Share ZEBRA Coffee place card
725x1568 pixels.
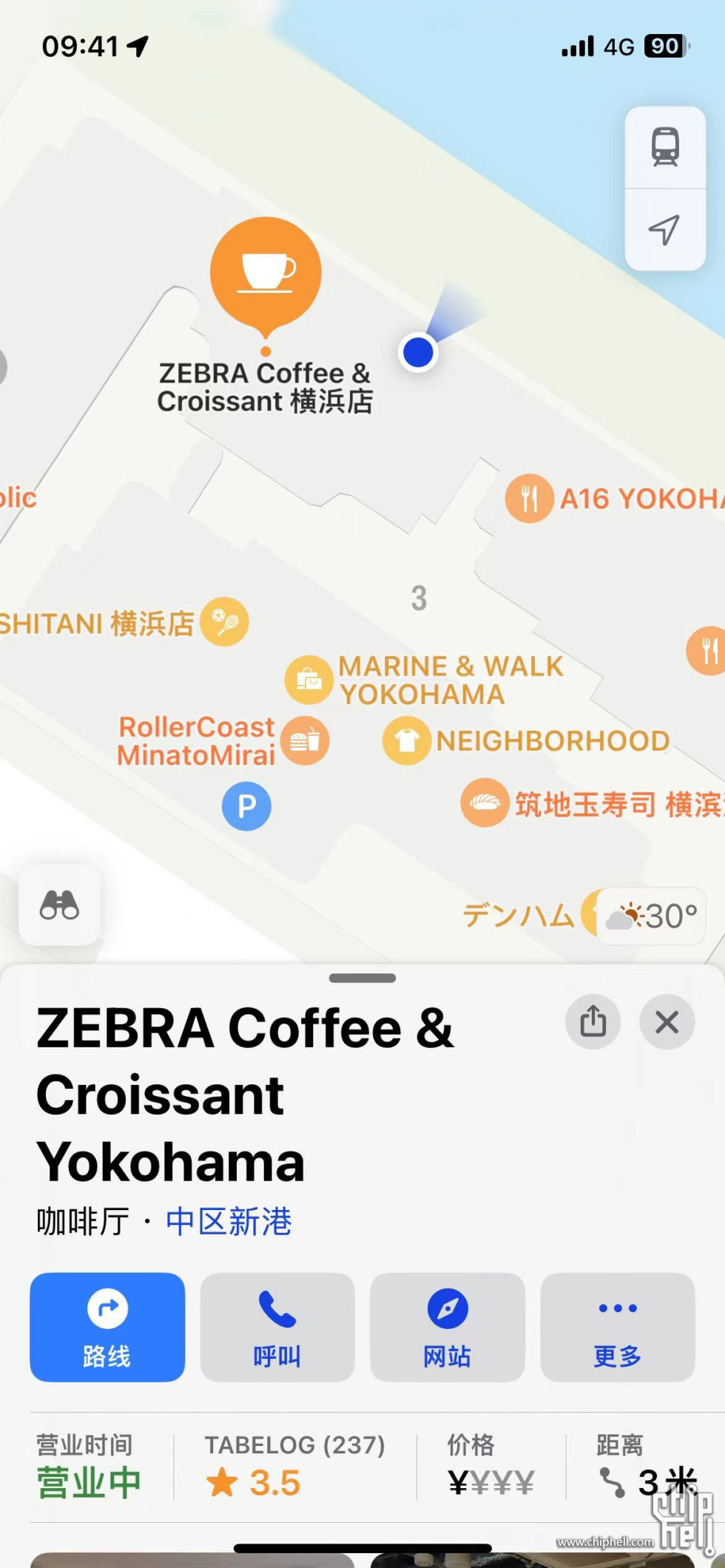[593, 1021]
